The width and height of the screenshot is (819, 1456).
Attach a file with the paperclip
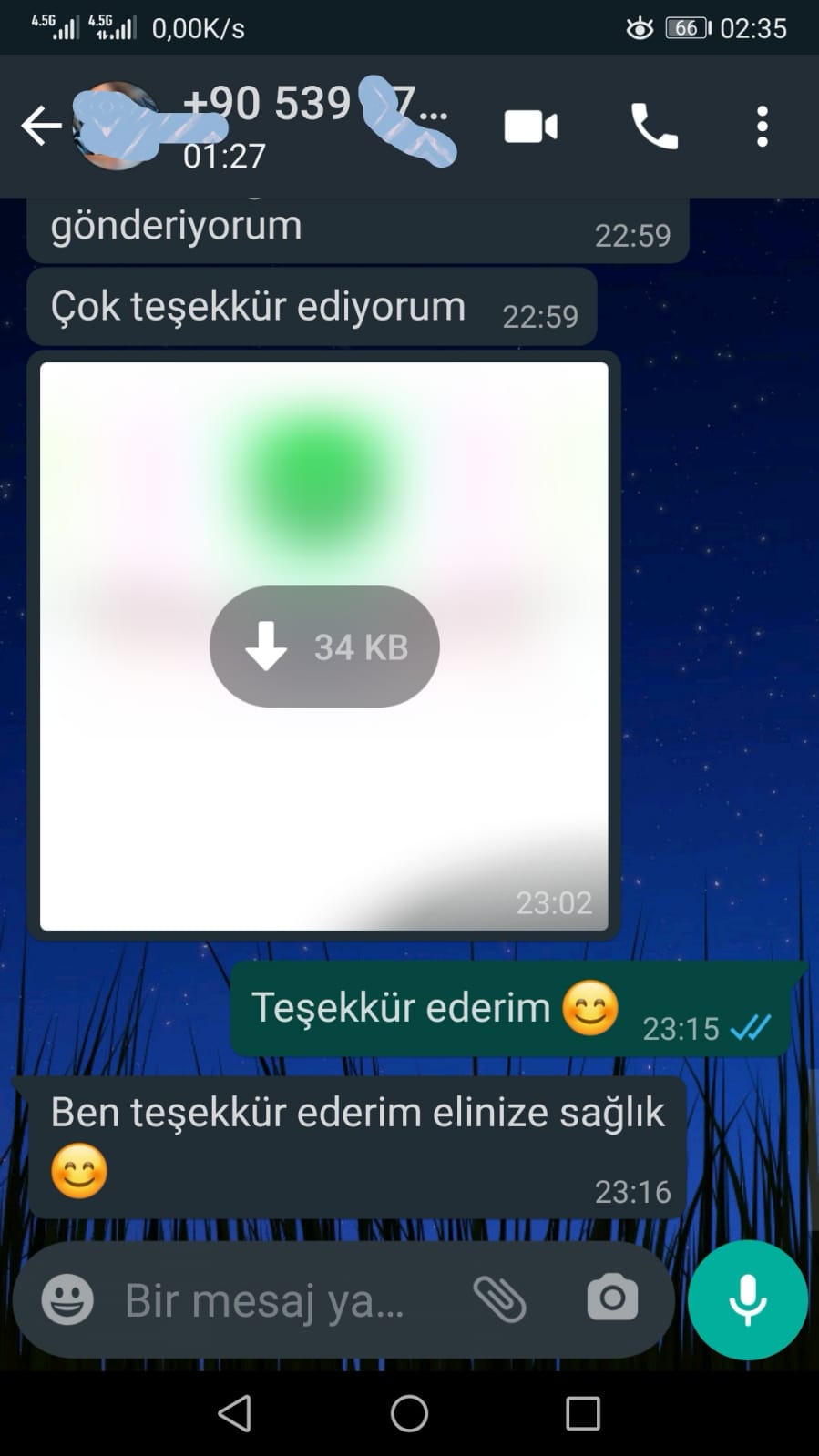coord(500,1299)
